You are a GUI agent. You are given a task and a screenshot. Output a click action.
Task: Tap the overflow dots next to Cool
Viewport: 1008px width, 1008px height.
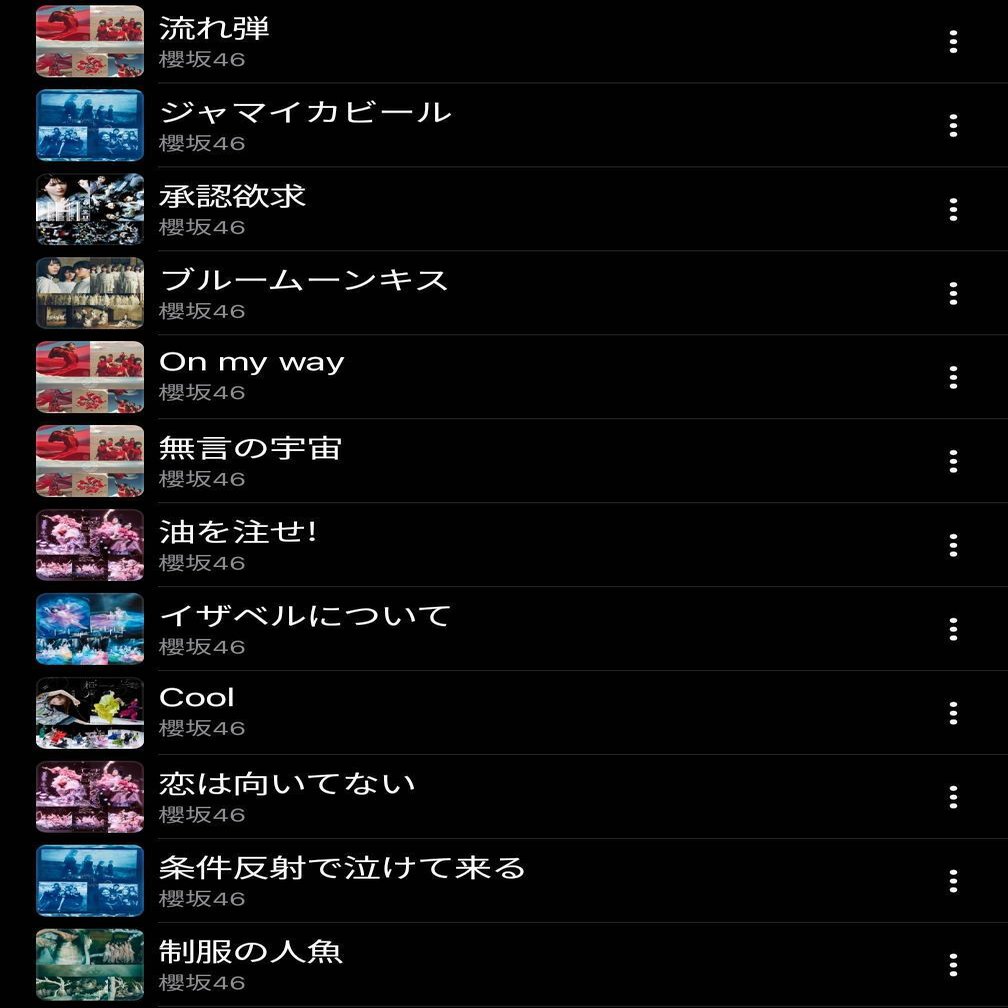[953, 714]
